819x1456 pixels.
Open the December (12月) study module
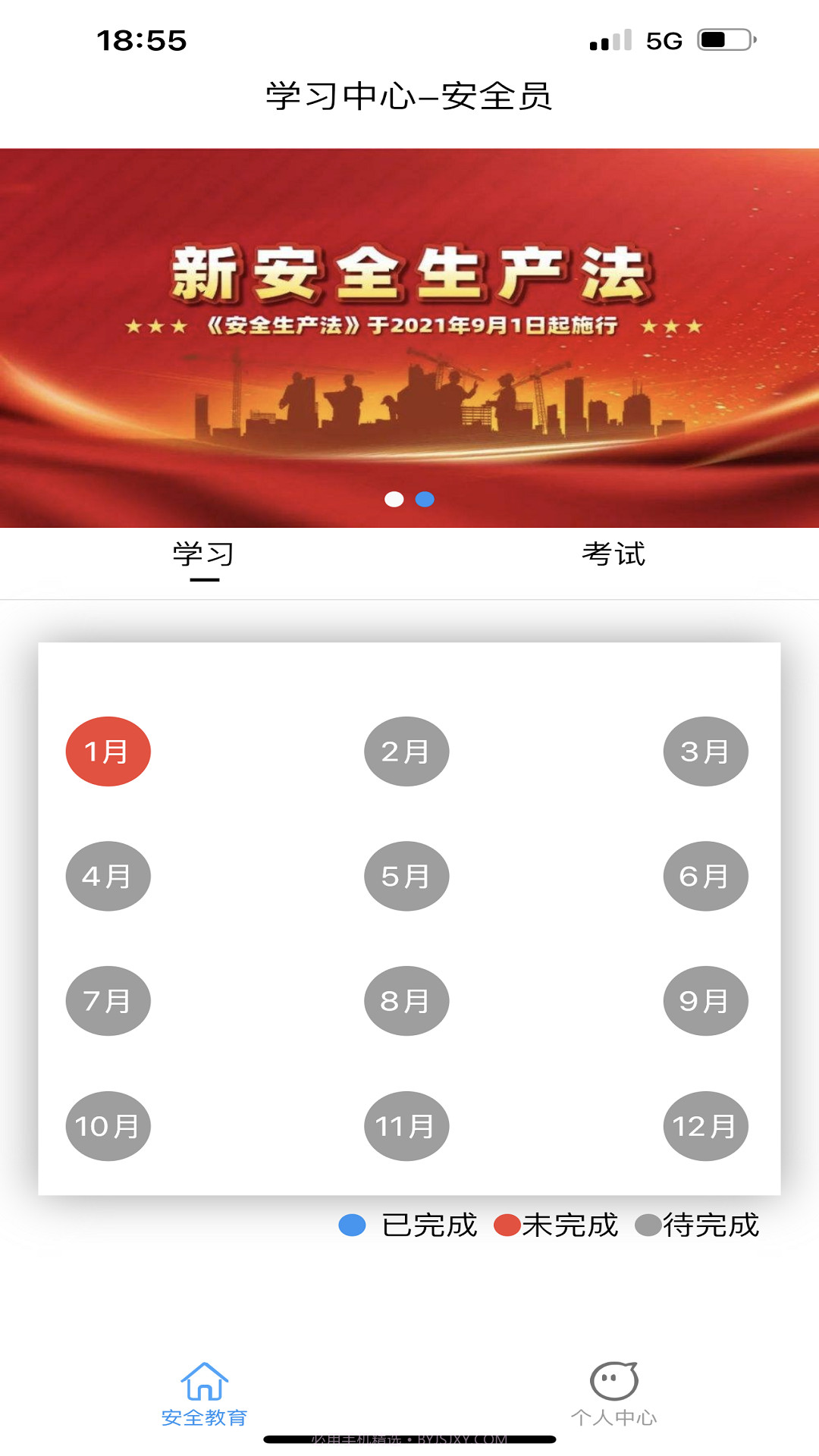705,1125
